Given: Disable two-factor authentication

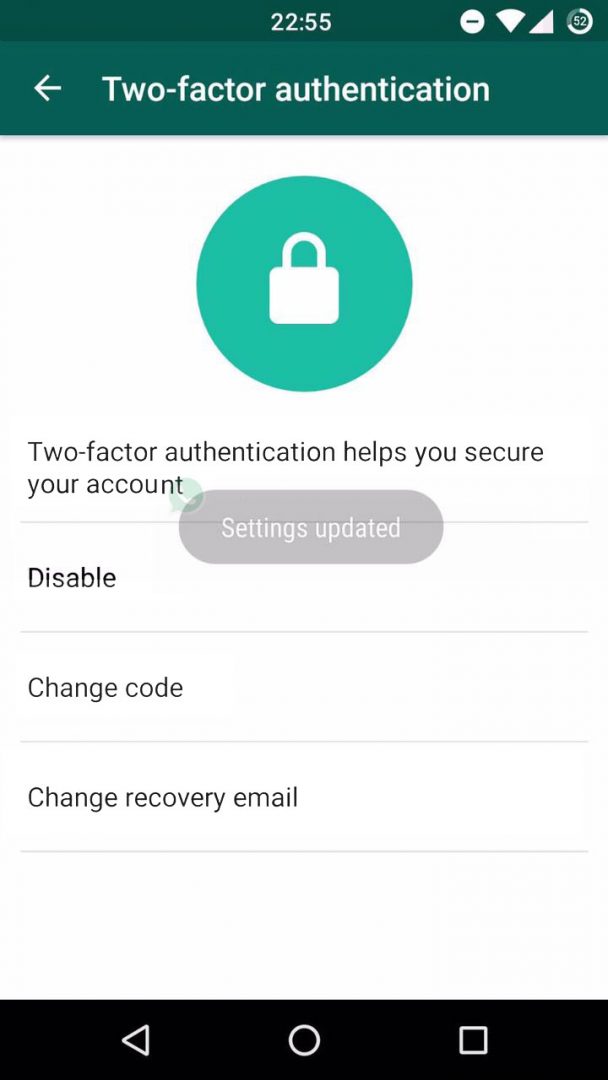Looking at the screenshot, I should (72, 578).
